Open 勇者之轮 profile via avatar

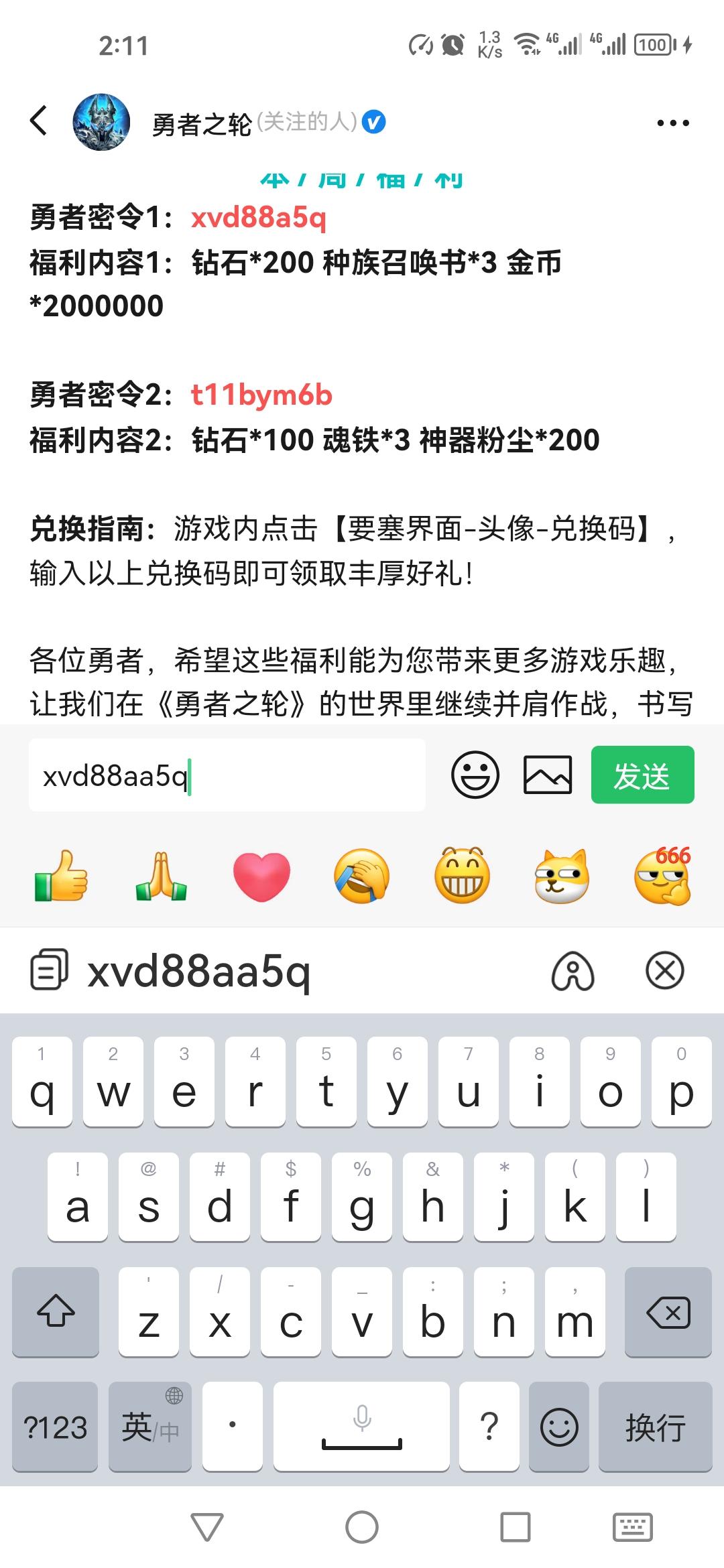point(101,123)
